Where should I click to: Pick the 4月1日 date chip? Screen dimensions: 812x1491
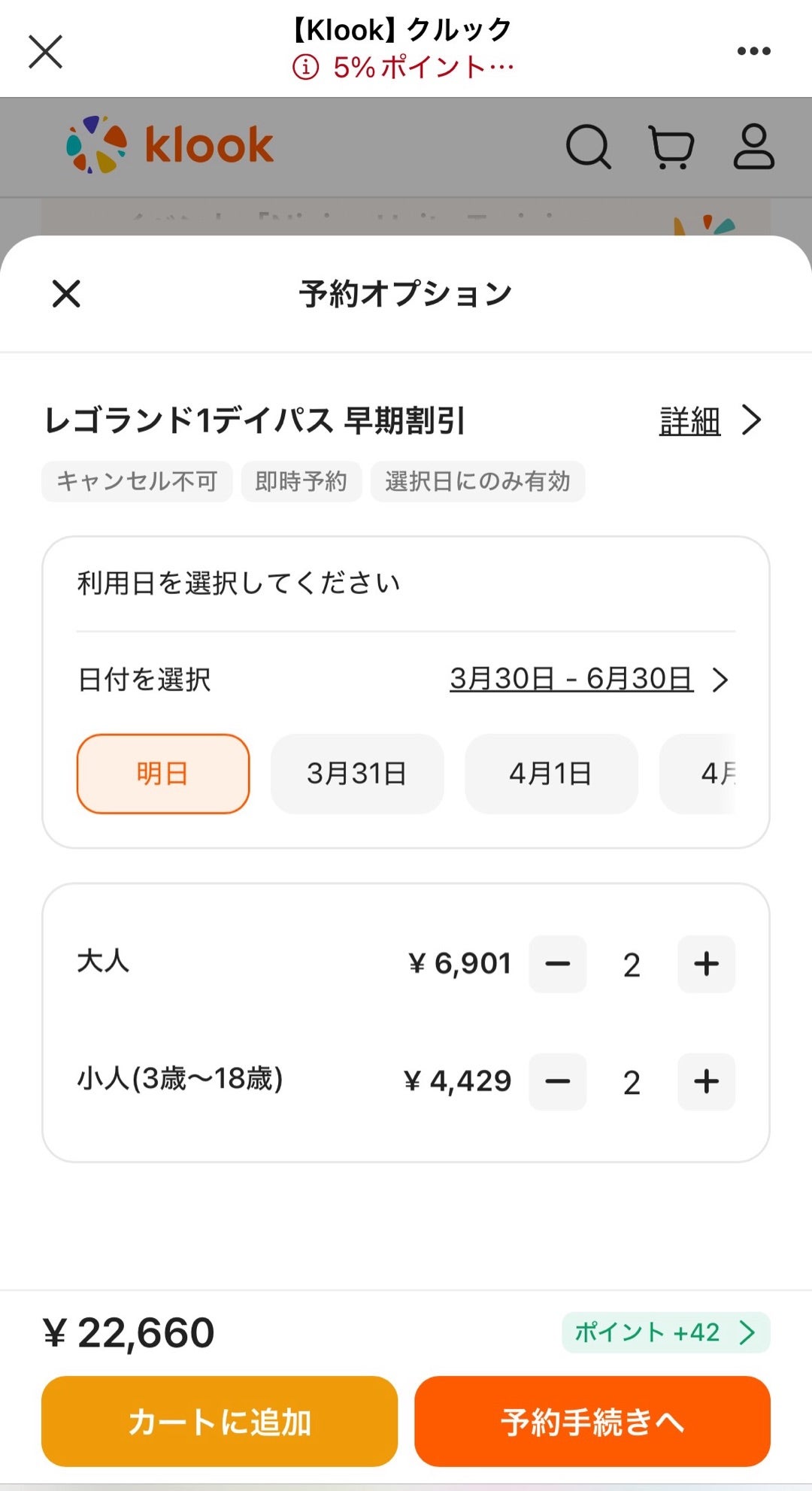[551, 774]
